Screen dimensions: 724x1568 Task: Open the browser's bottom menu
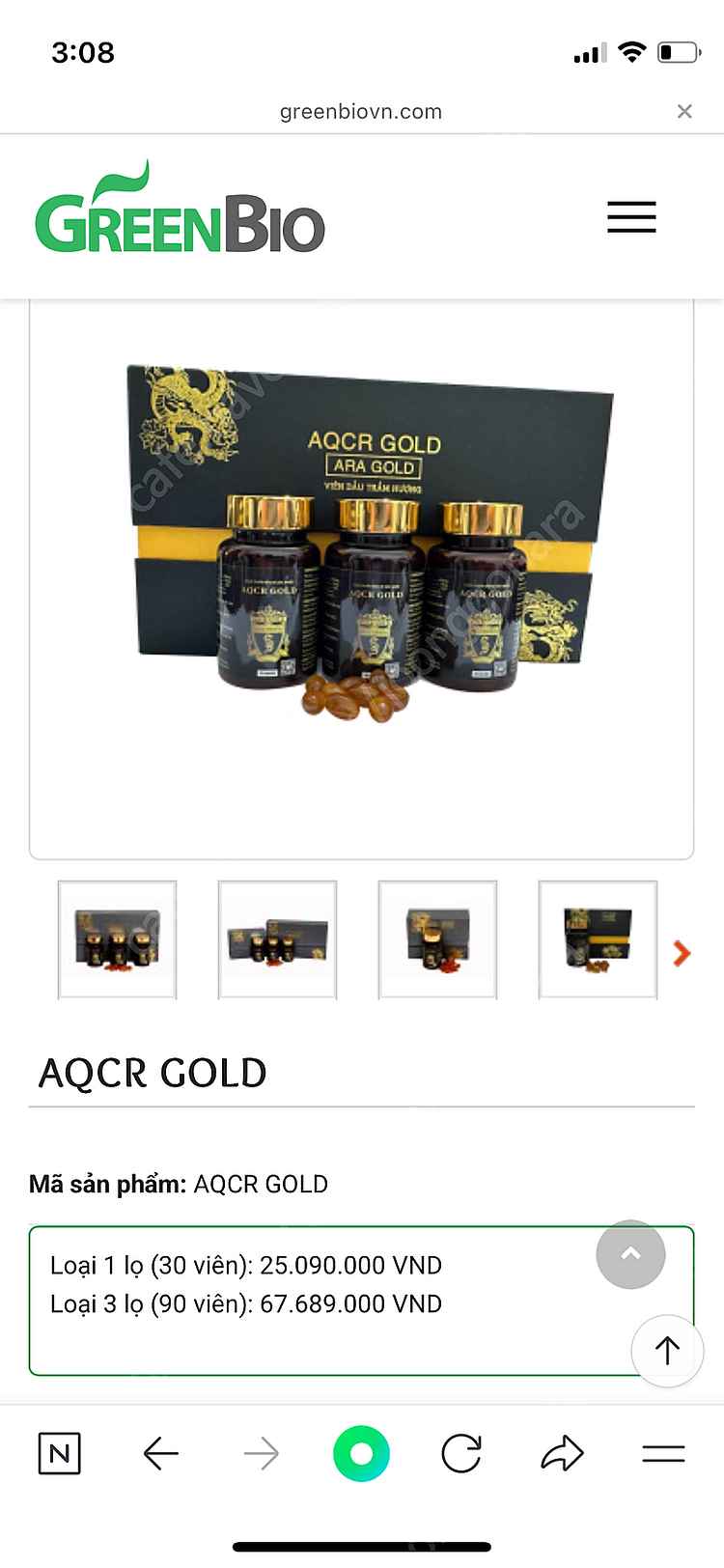pos(663,1453)
